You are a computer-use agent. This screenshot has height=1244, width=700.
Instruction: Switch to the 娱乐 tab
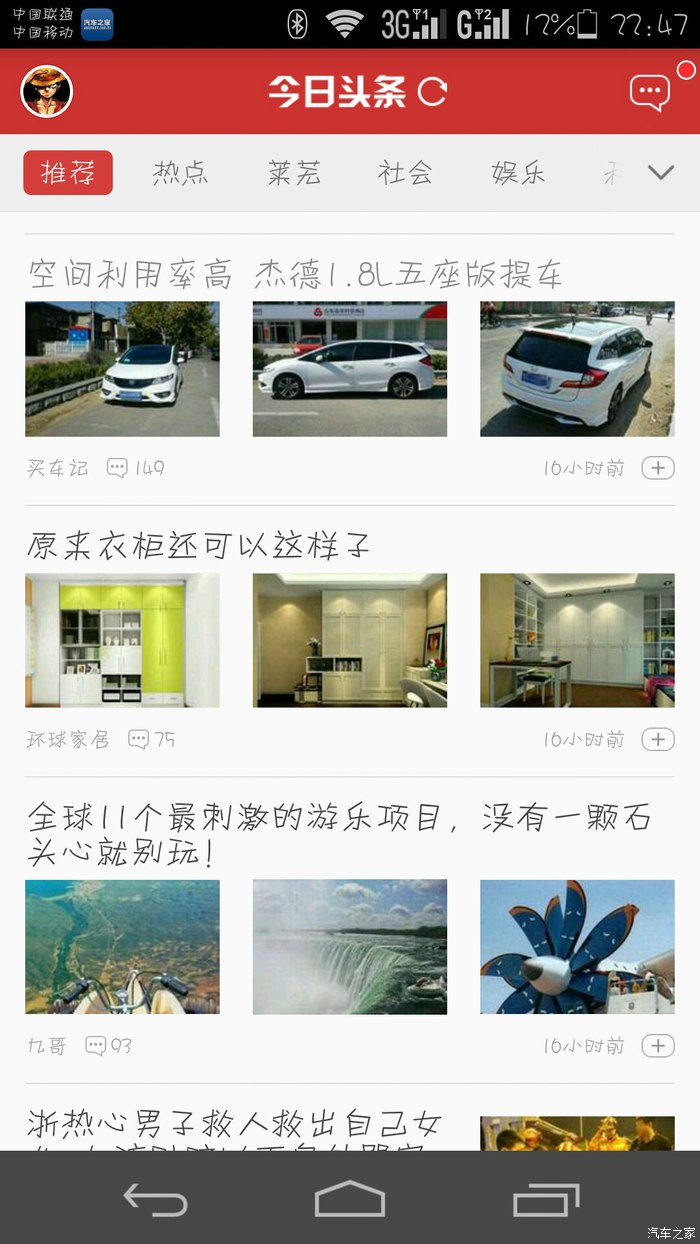pos(519,173)
